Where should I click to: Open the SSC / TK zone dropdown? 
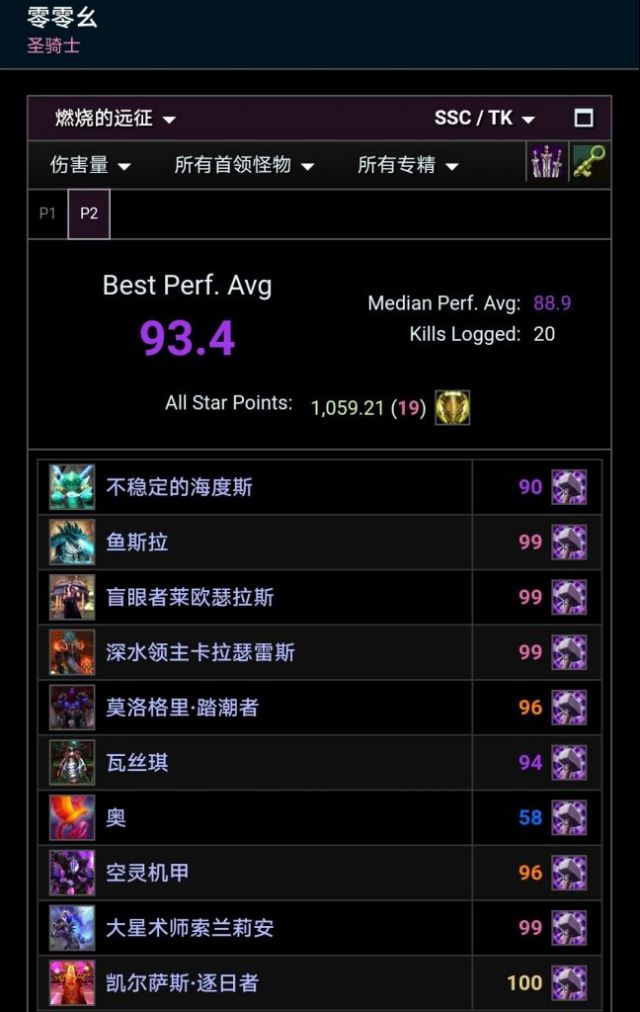[x=484, y=118]
